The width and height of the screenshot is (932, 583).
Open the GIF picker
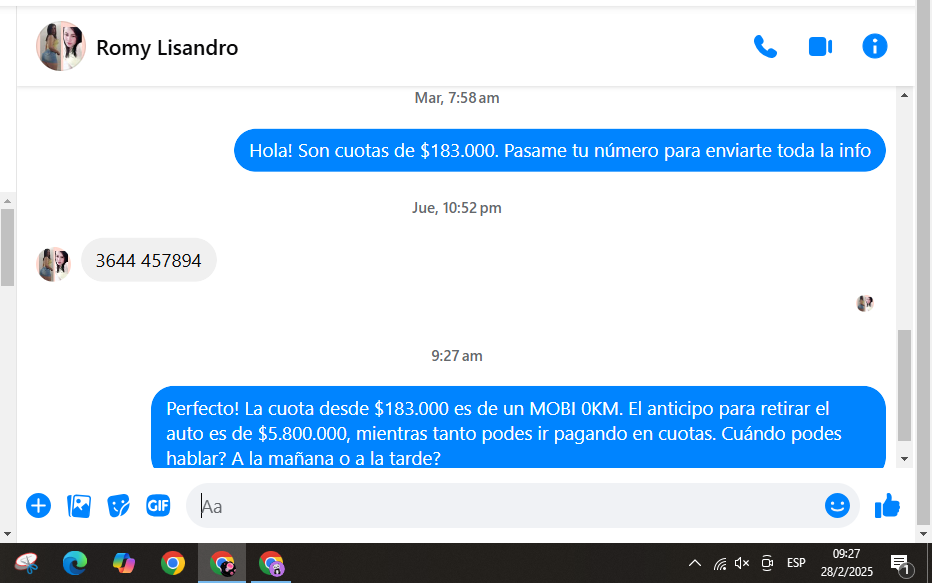coord(158,506)
